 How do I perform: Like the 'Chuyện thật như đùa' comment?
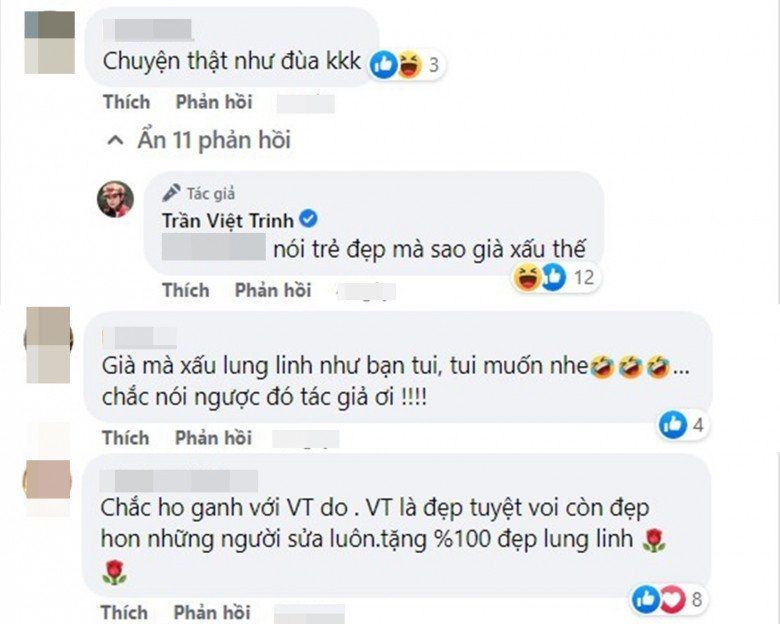(x=126, y=102)
